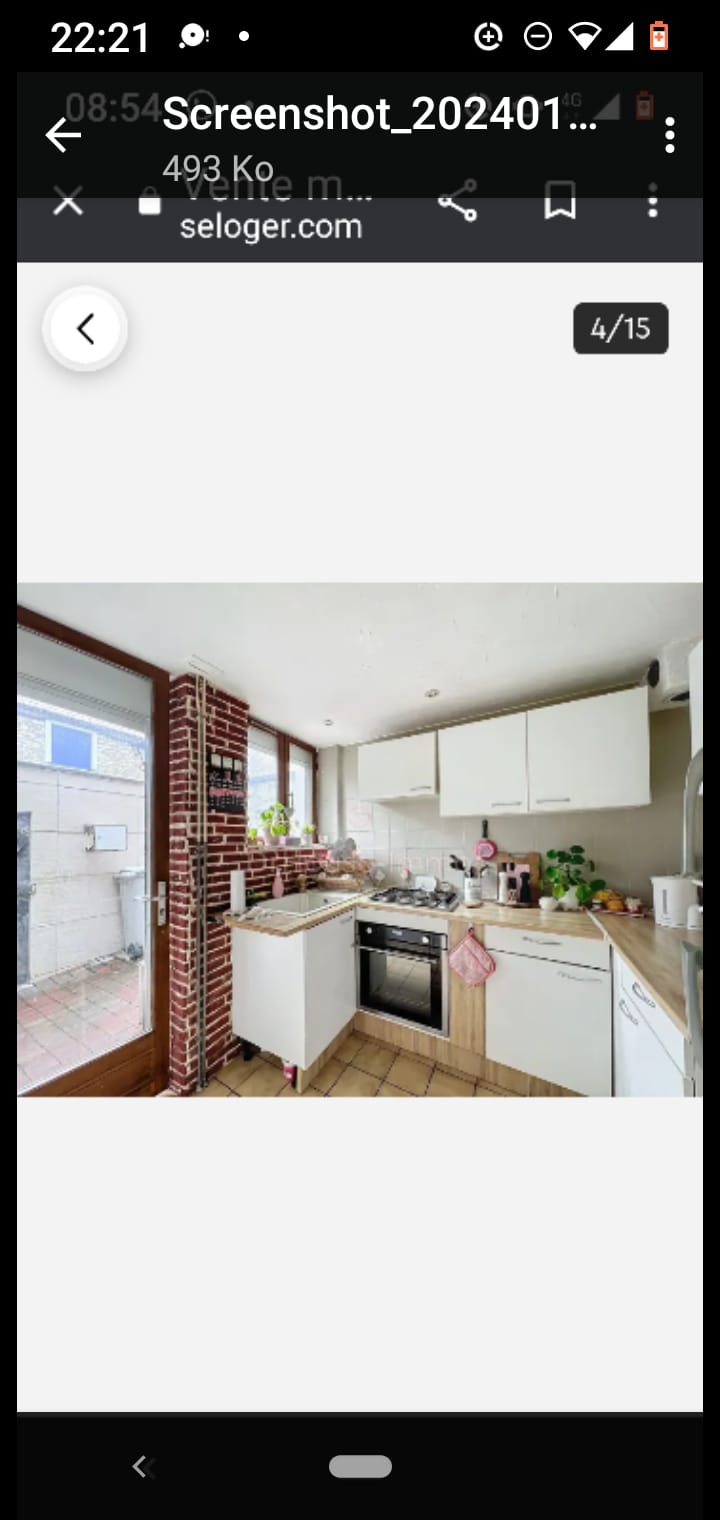Go back from the Screenshot image viewer

[63, 135]
